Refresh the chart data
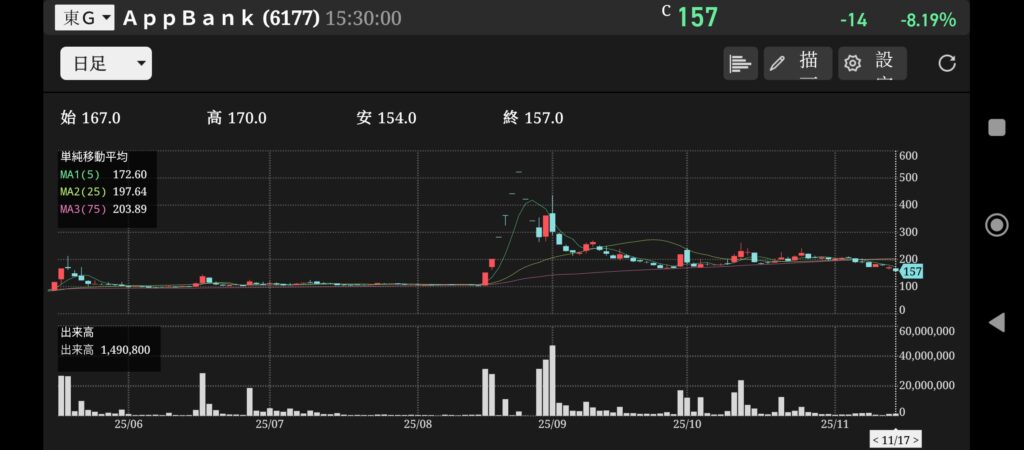The height and width of the screenshot is (450, 1024). [947, 64]
